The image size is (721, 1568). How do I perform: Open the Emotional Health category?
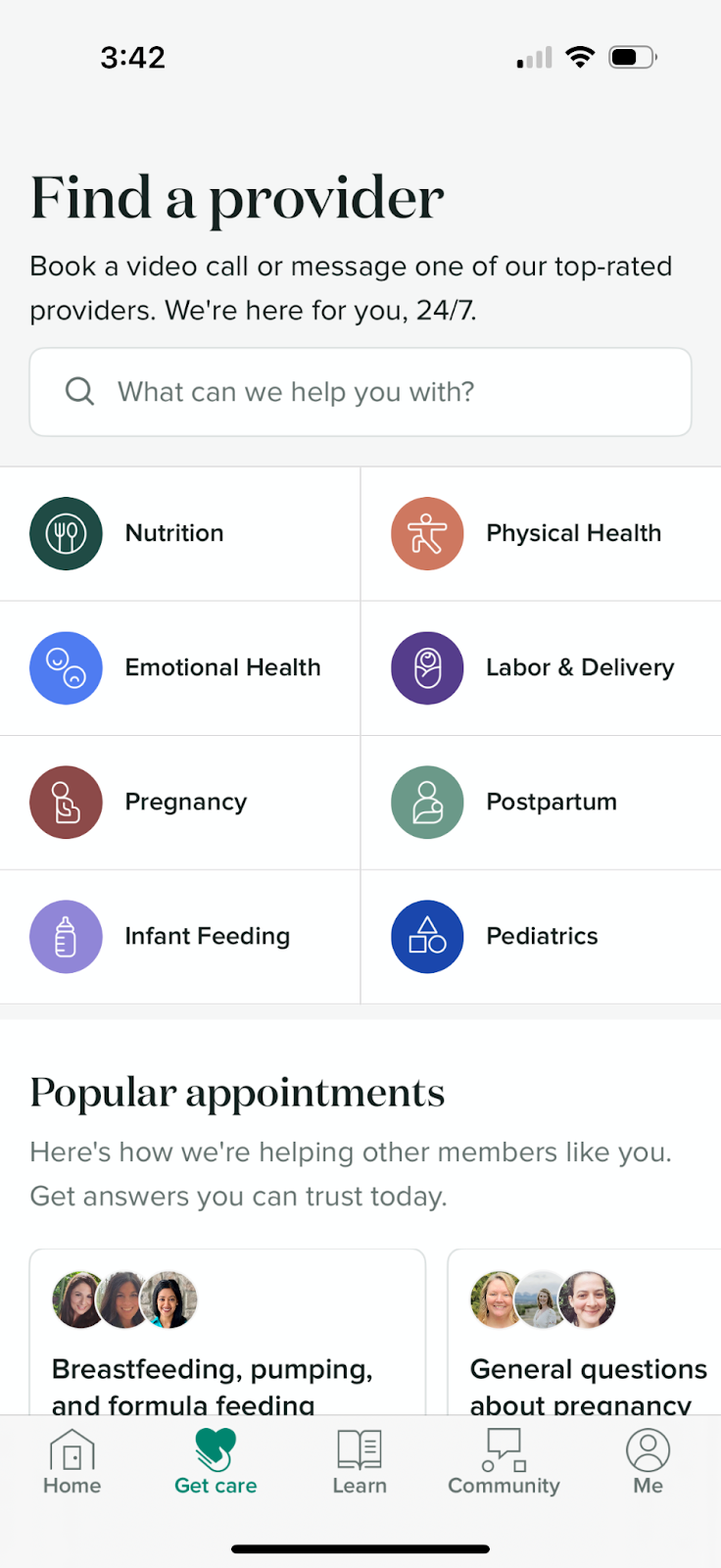coord(180,667)
